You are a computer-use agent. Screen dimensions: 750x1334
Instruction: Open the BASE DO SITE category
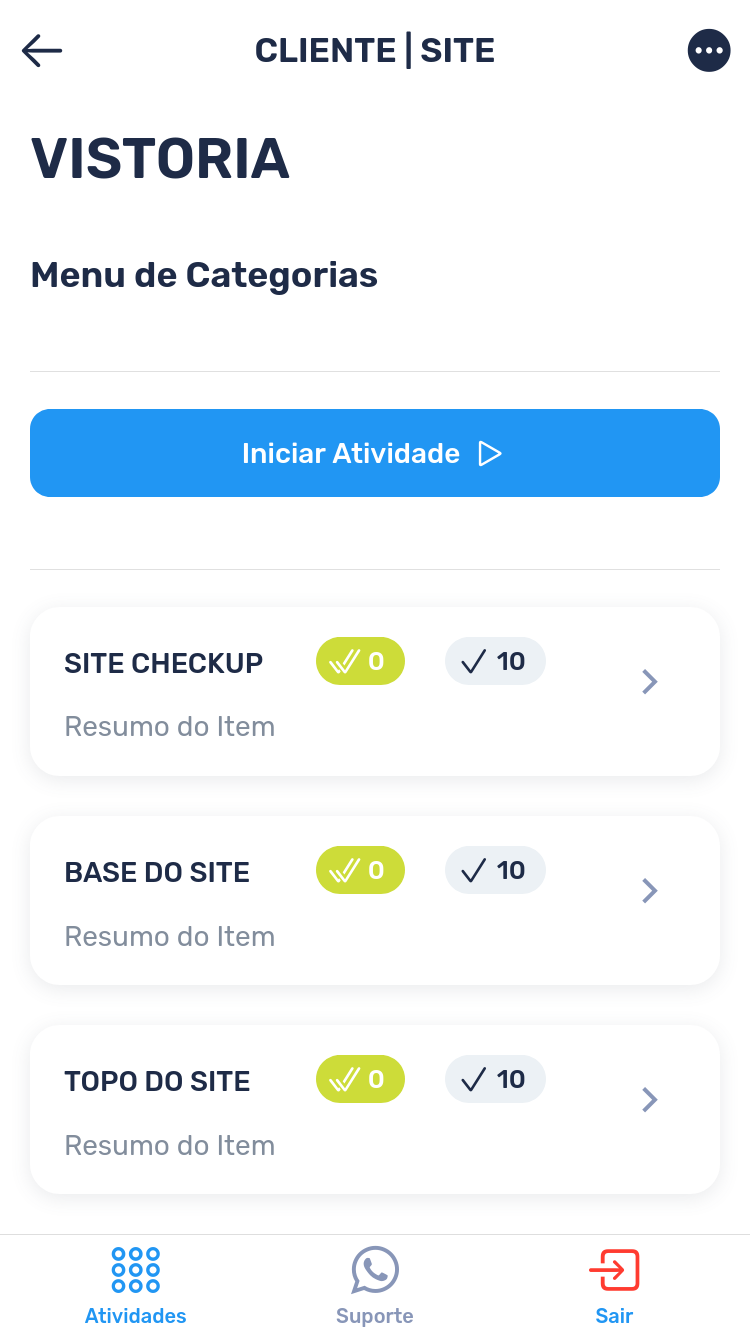(375, 900)
